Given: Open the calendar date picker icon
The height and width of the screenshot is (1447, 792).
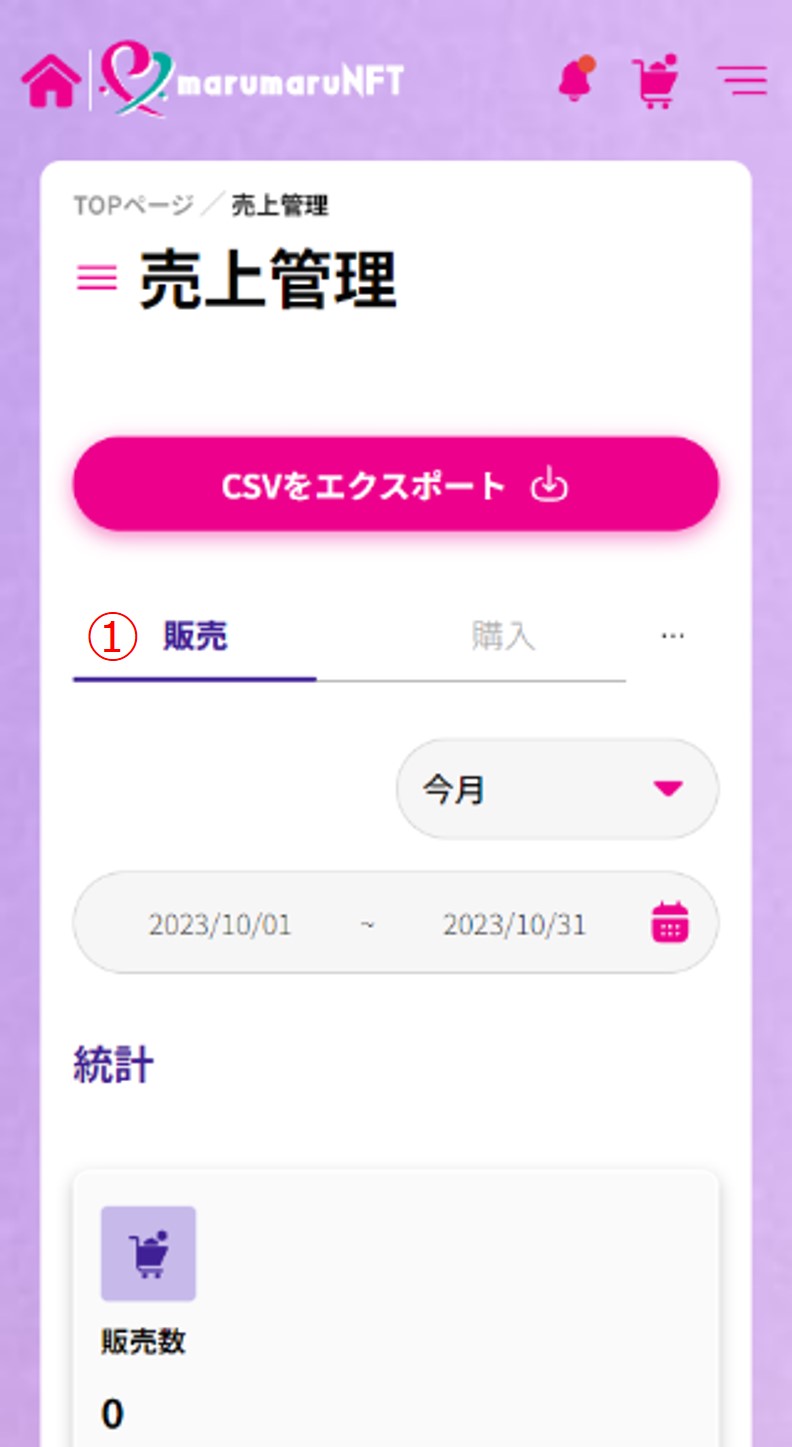Looking at the screenshot, I should pyautogui.click(x=670, y=923).
